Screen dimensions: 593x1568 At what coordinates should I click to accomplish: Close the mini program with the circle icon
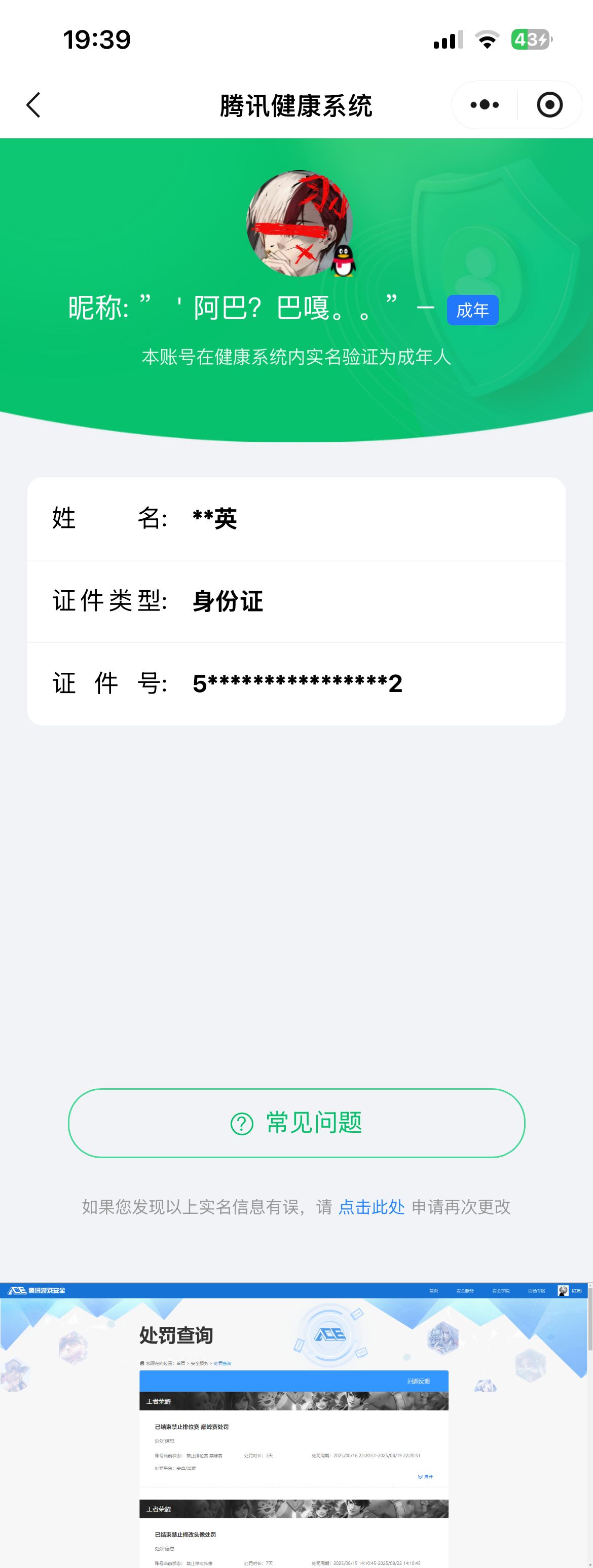pyautogui.click(x=549, y=105)
